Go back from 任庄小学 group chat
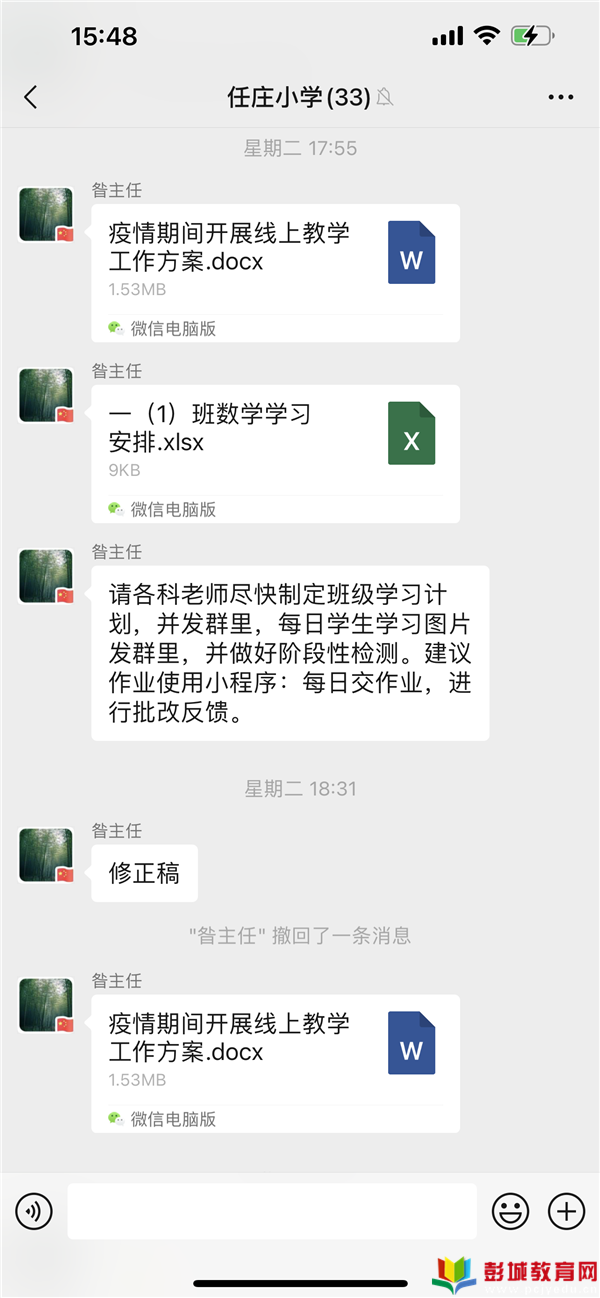 (x=30, y=97)
